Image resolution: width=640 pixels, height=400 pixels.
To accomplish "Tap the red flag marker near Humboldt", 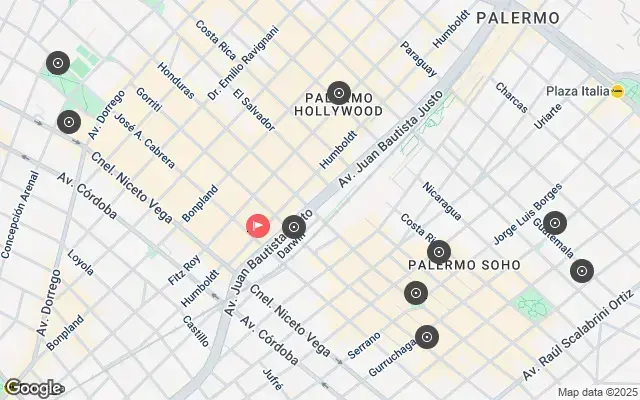I will pyautogui.click(x=258, y=226).
